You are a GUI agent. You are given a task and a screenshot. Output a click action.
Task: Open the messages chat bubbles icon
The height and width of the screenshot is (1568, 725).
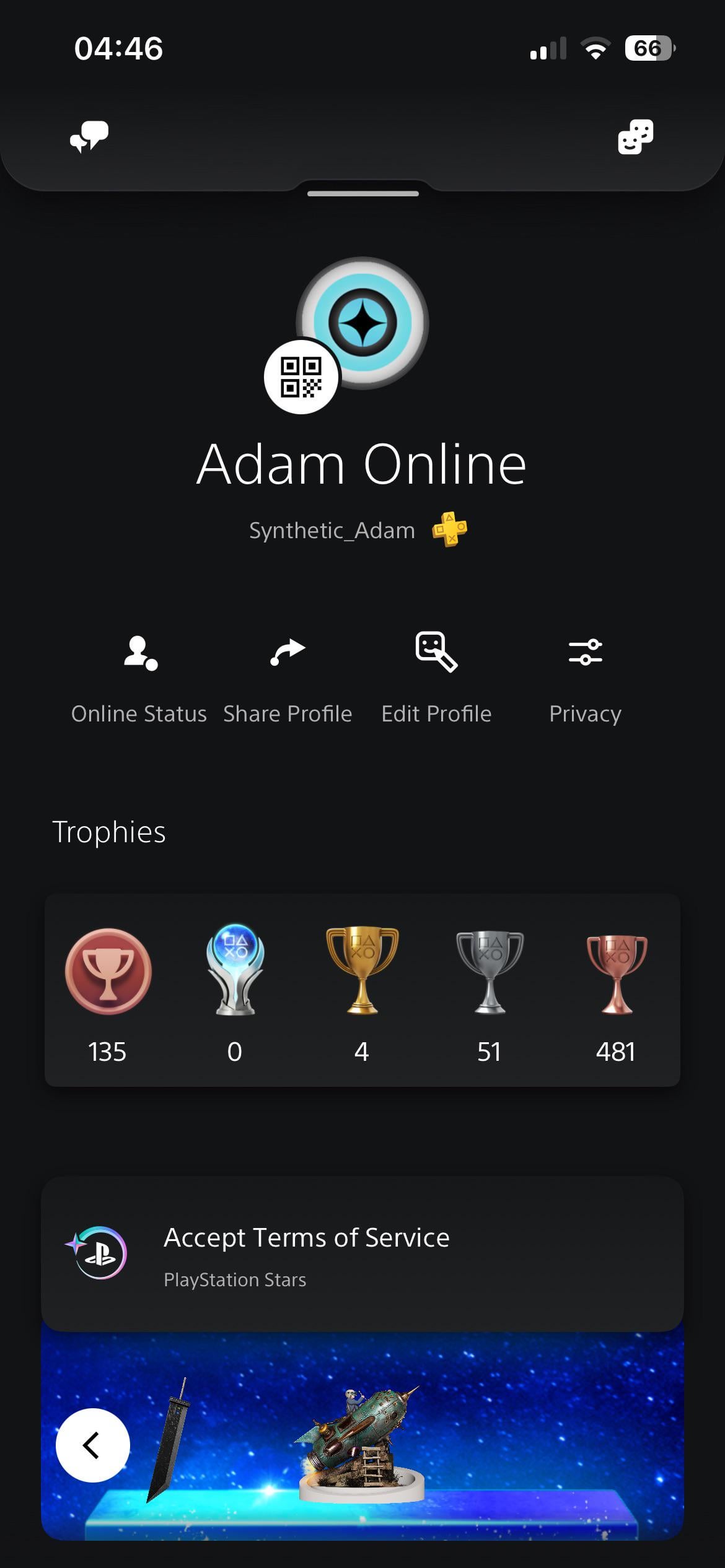89,136
